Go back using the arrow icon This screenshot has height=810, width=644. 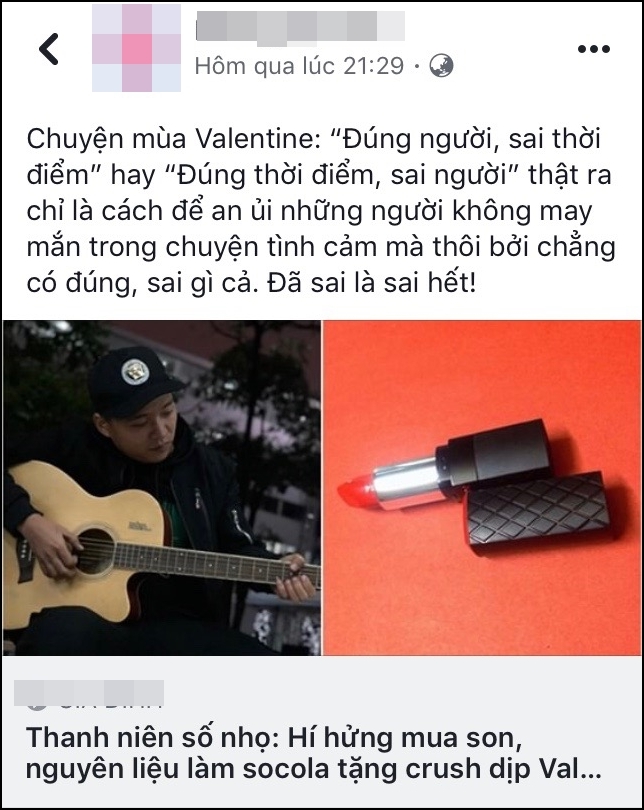(48, 48)
